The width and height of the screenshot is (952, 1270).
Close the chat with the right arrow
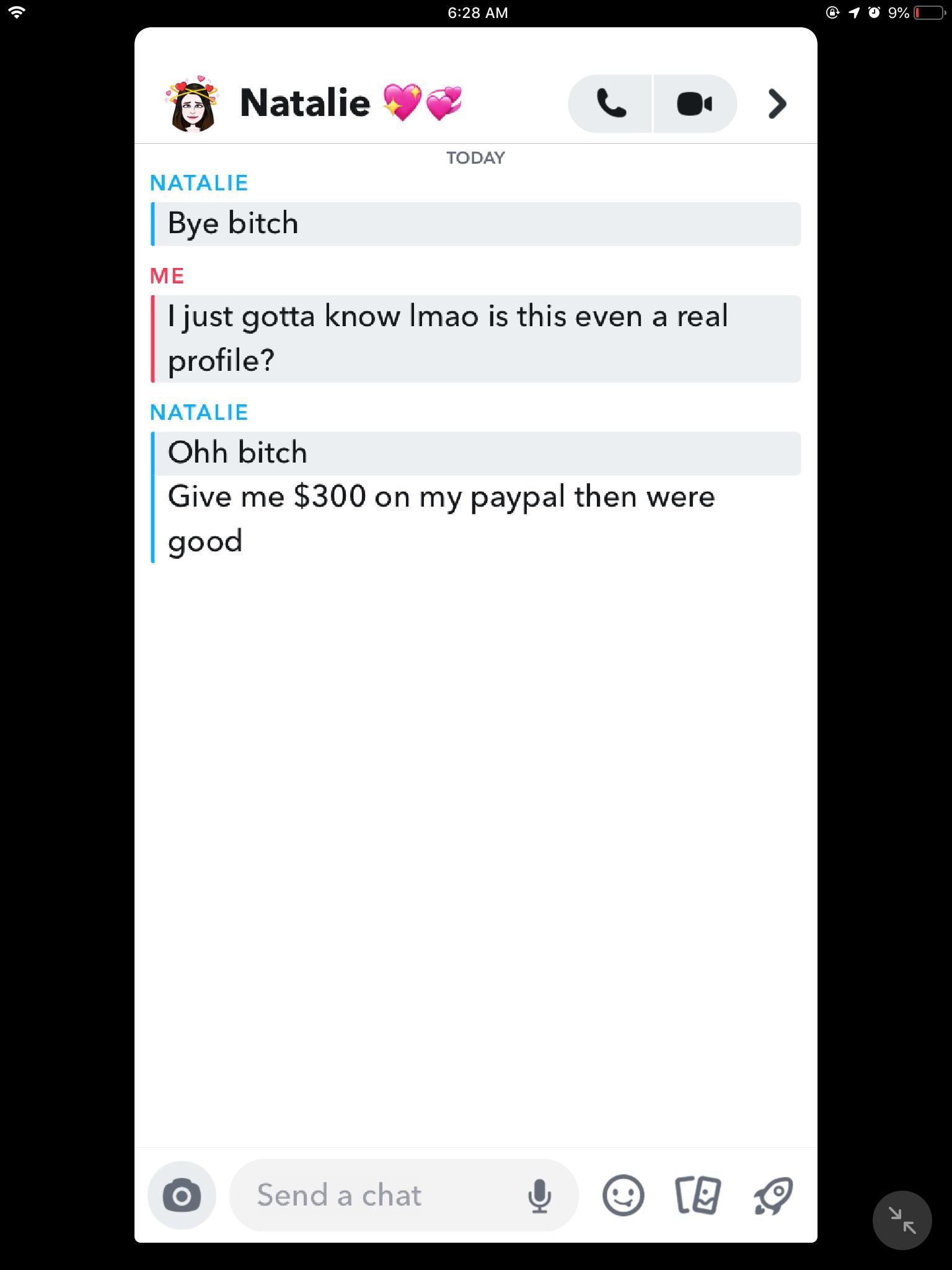click(x=777, y=104)
